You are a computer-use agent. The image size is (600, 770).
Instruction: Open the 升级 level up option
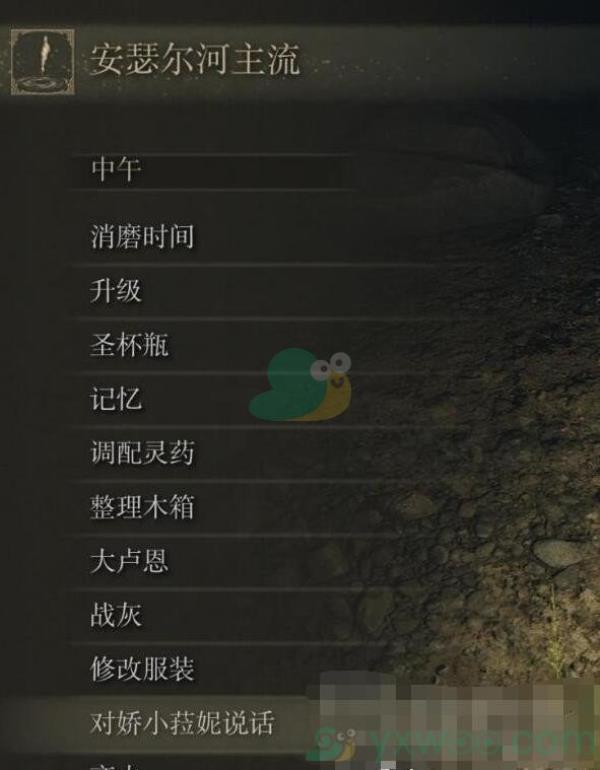[116, 291]
